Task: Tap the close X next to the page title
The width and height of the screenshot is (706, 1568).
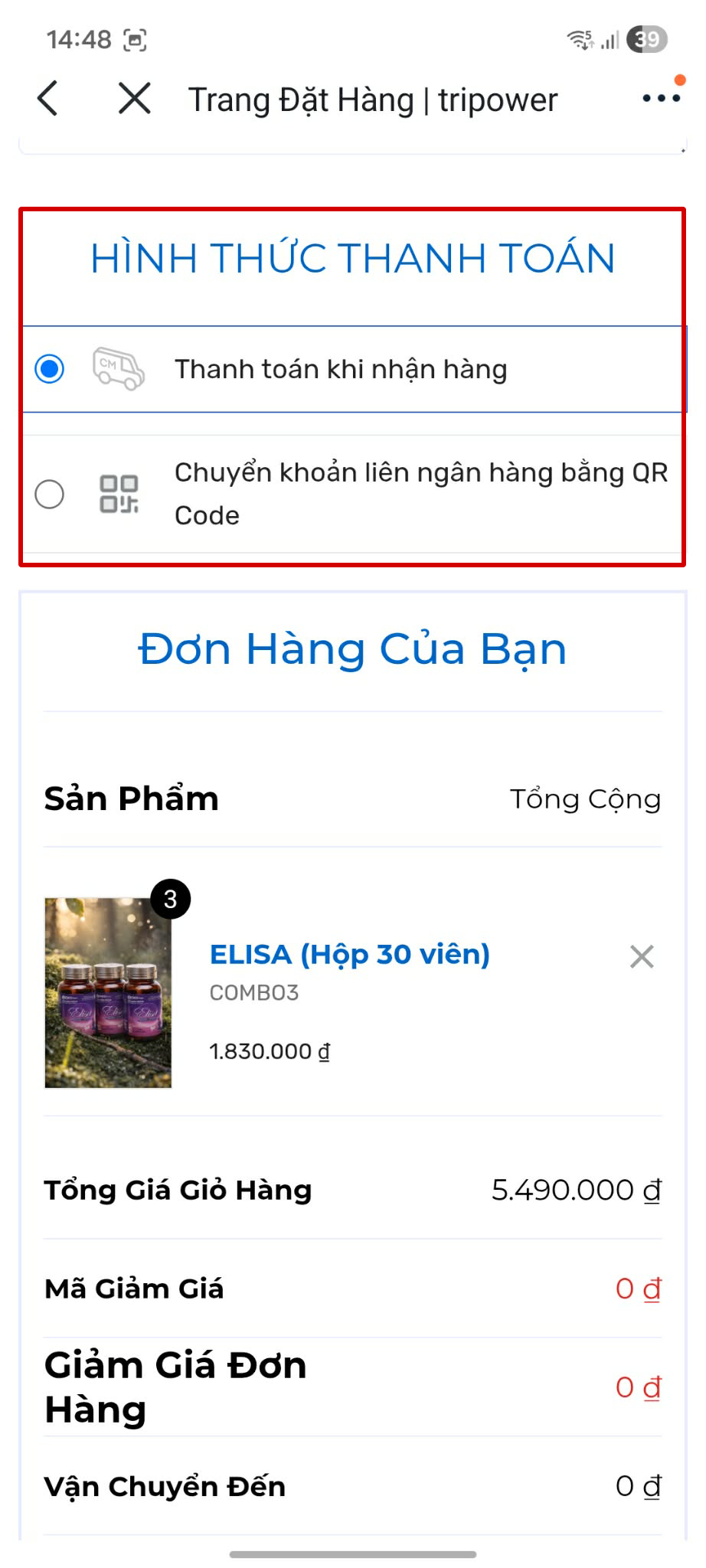Action: pos(132,99)
